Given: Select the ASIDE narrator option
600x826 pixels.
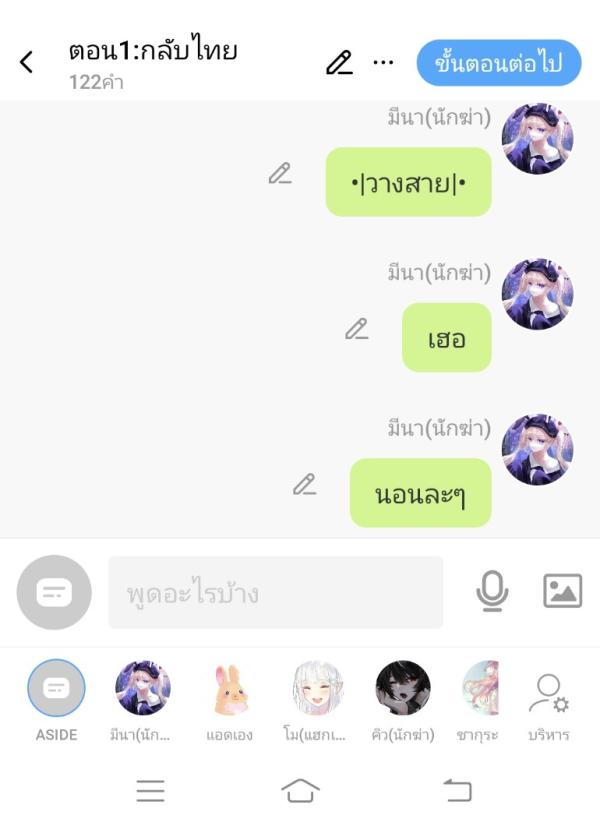Looking at the screenshot, I should (56, 688).
